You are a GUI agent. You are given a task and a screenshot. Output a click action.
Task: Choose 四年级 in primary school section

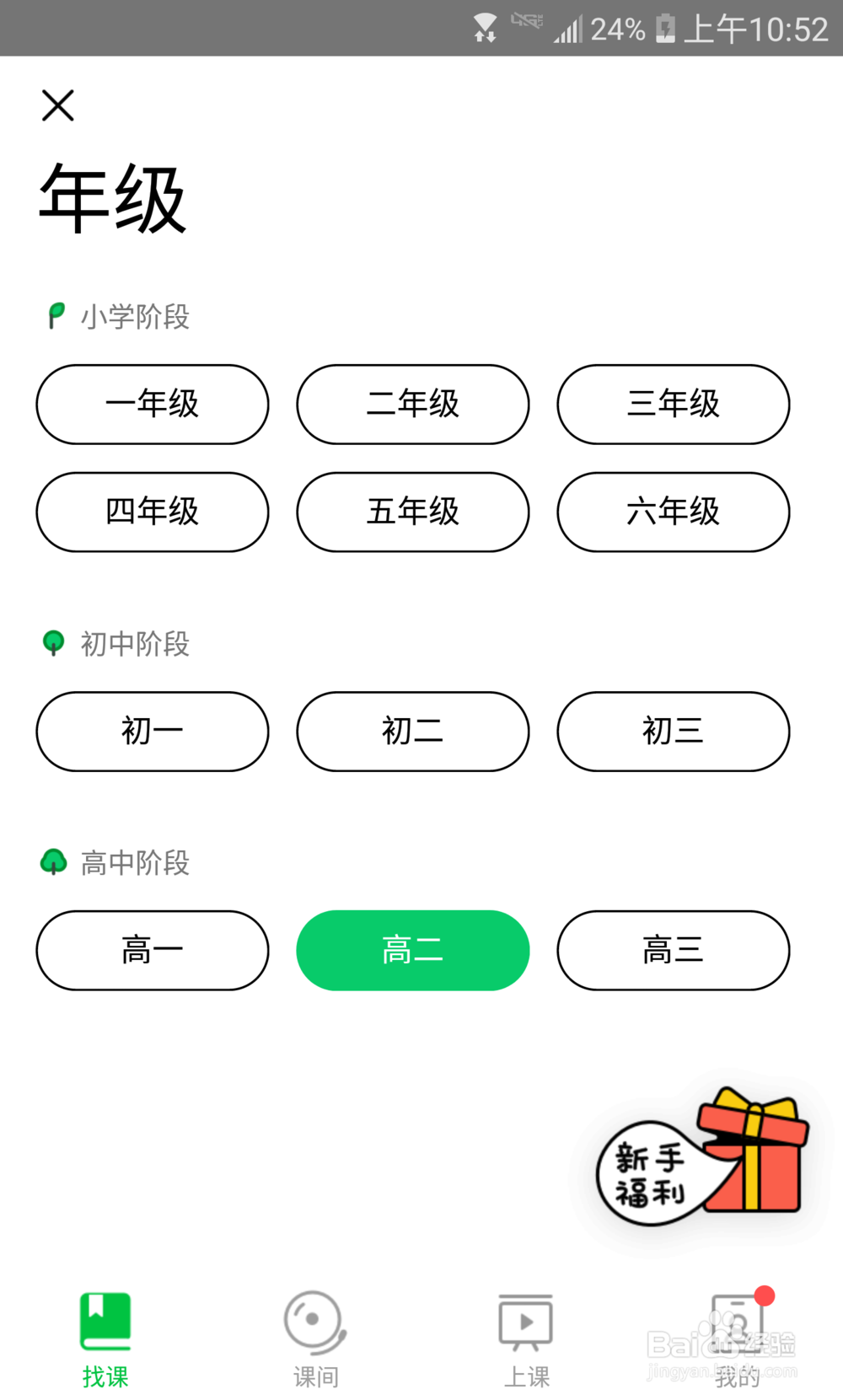click(x=152, y=512)
